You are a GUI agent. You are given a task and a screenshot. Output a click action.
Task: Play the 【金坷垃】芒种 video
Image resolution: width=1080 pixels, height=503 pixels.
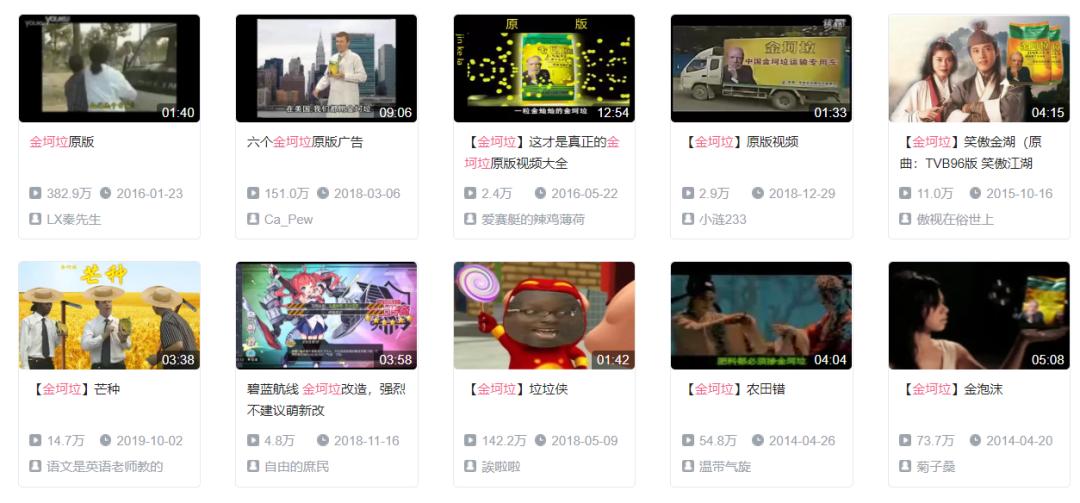coord(109,315)
